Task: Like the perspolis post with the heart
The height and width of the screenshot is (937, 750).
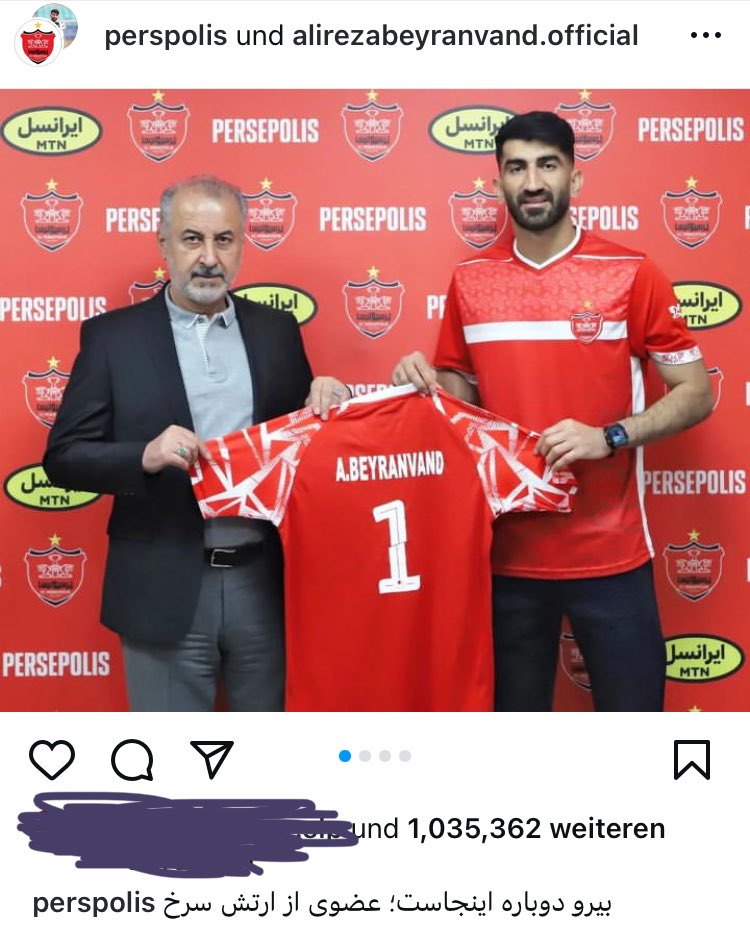Action: pos(52,760)
